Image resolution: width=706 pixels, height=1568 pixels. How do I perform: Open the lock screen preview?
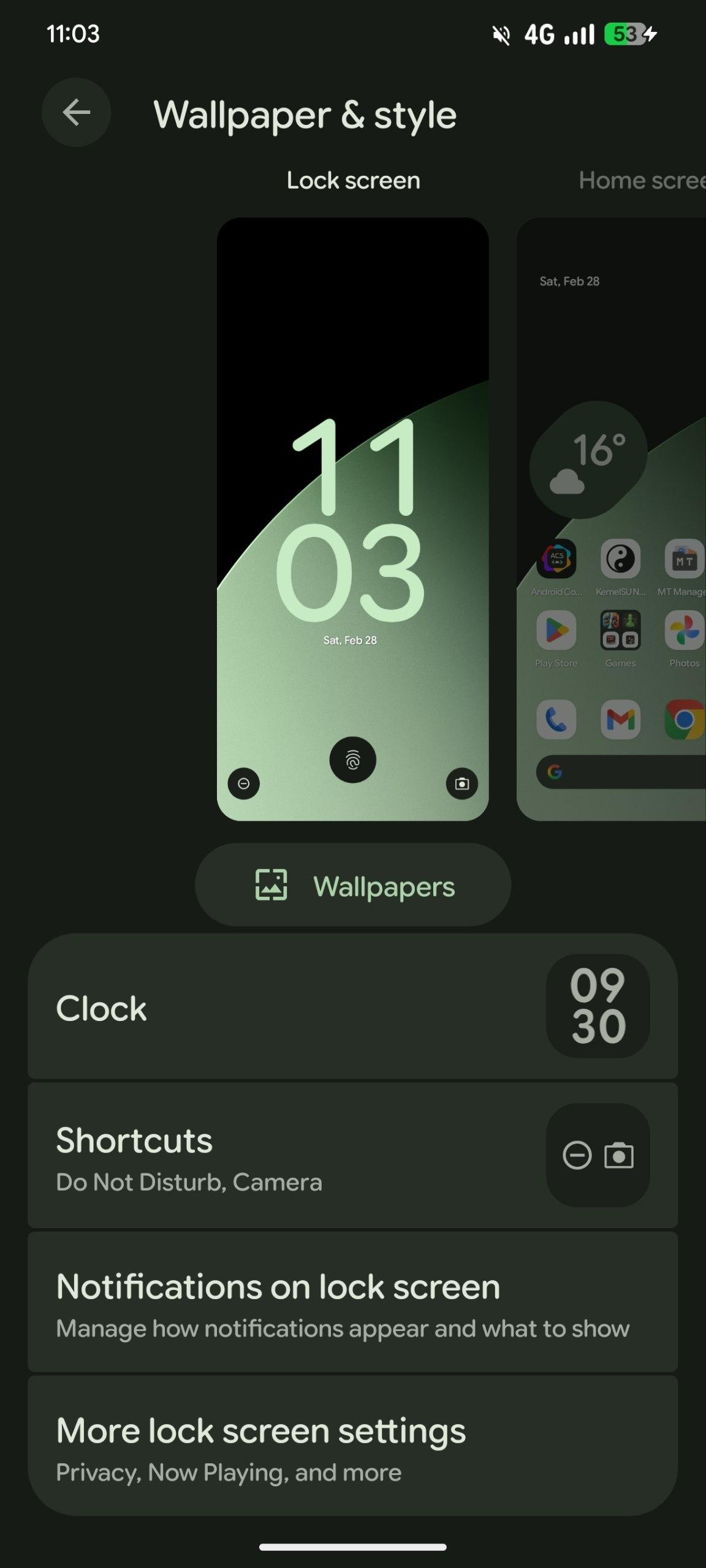point(352,518)
